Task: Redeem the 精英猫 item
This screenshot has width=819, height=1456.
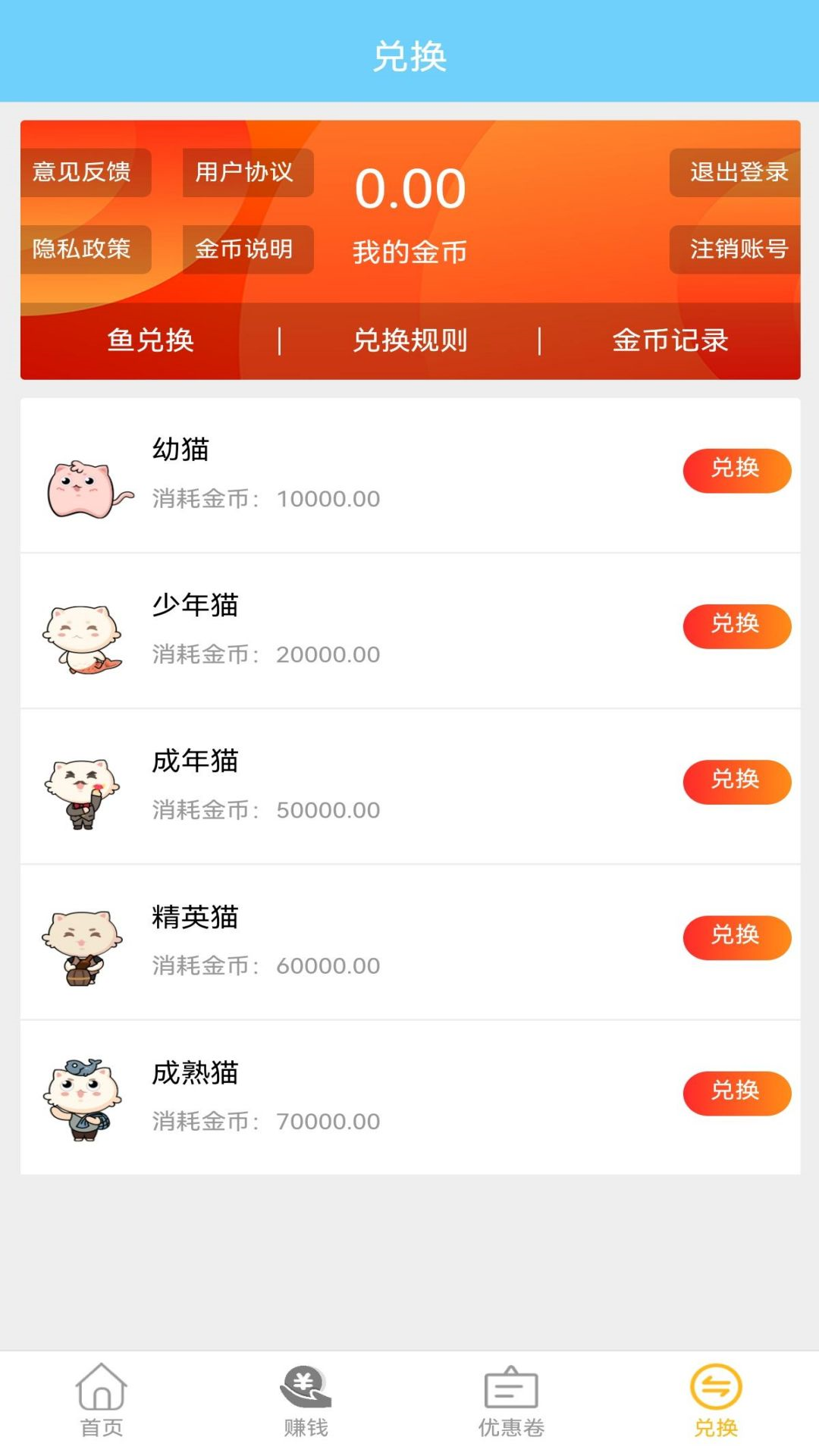Action: 736,937
